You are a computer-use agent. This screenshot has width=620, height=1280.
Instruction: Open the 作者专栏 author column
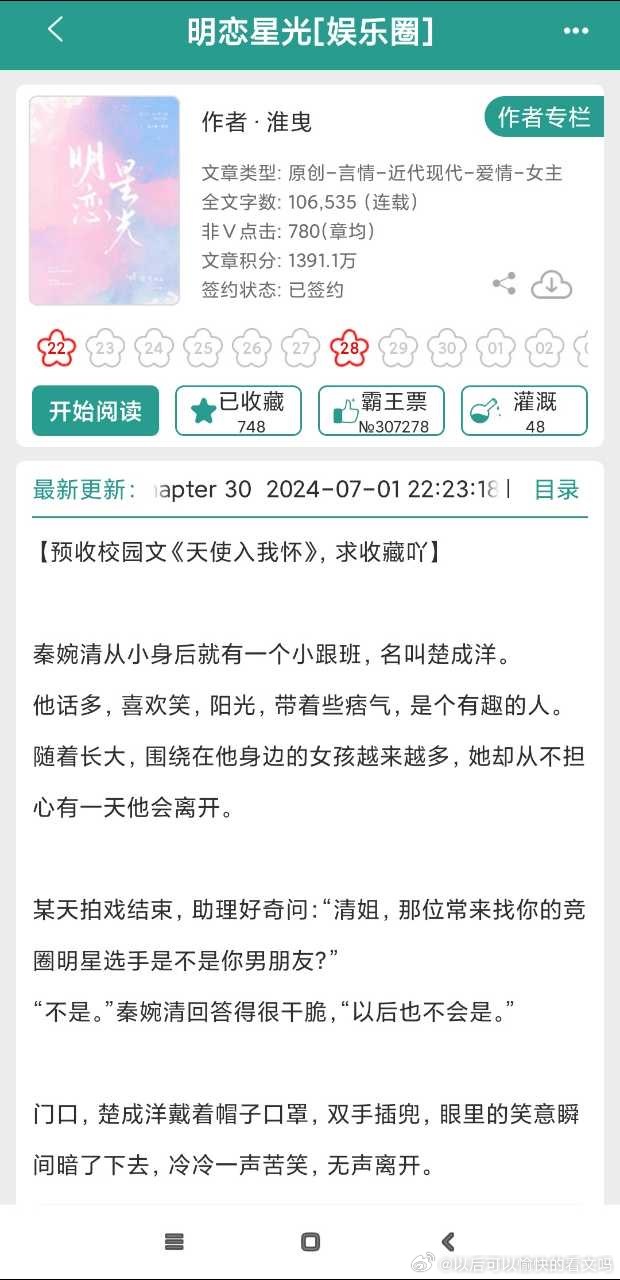544,118
